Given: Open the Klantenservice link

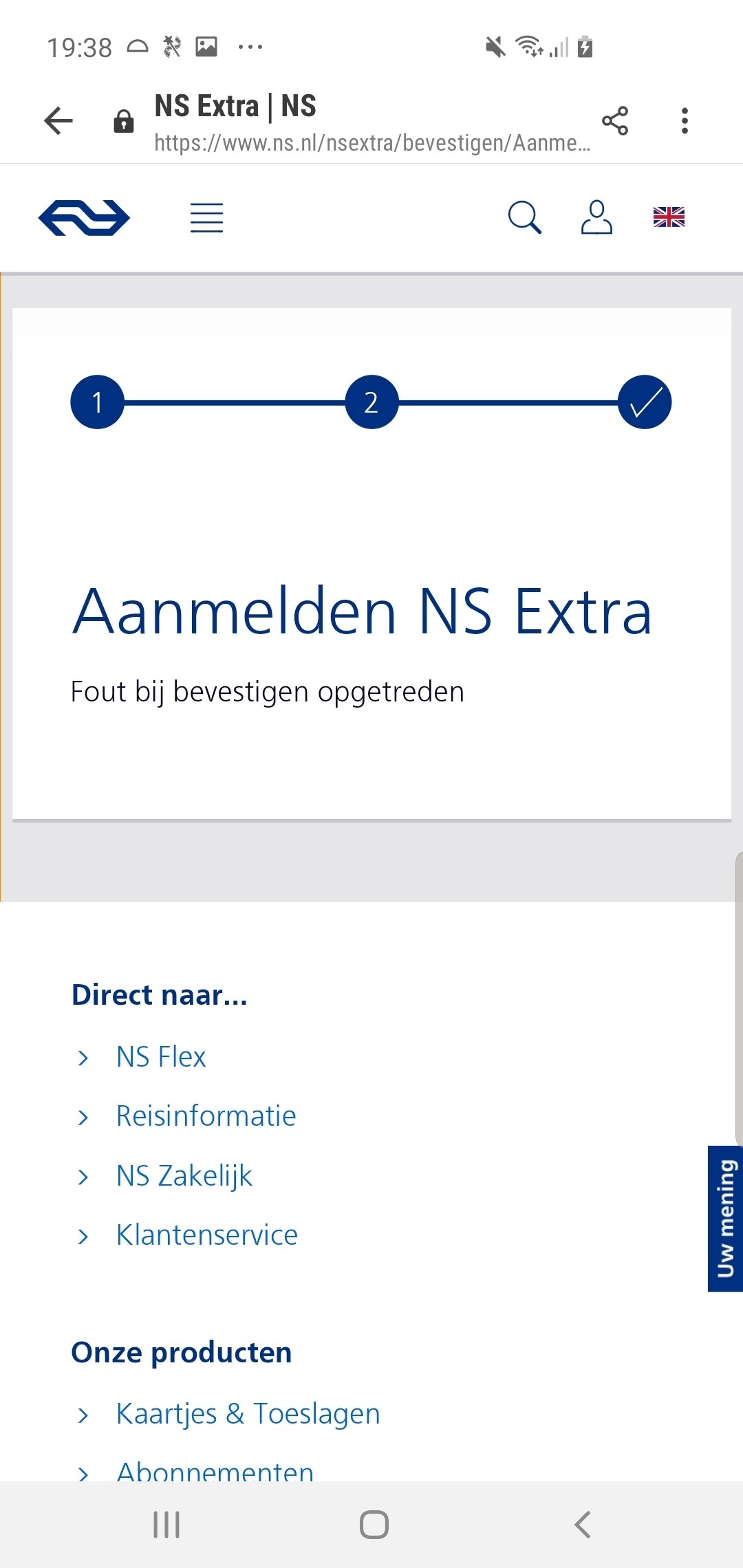Looking at the screenshot, I should click(206, 1235).
